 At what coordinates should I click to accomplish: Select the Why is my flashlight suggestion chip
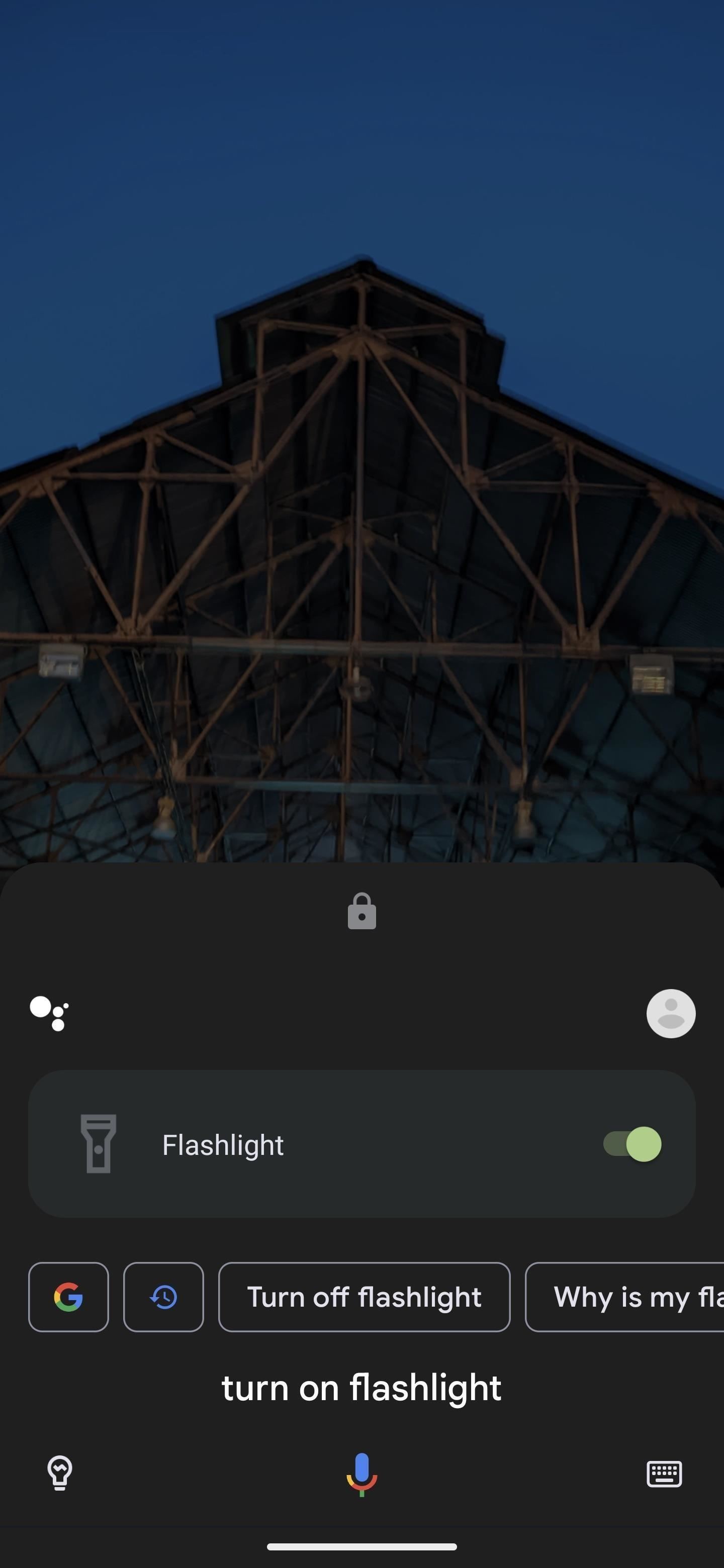point(625,1297)
